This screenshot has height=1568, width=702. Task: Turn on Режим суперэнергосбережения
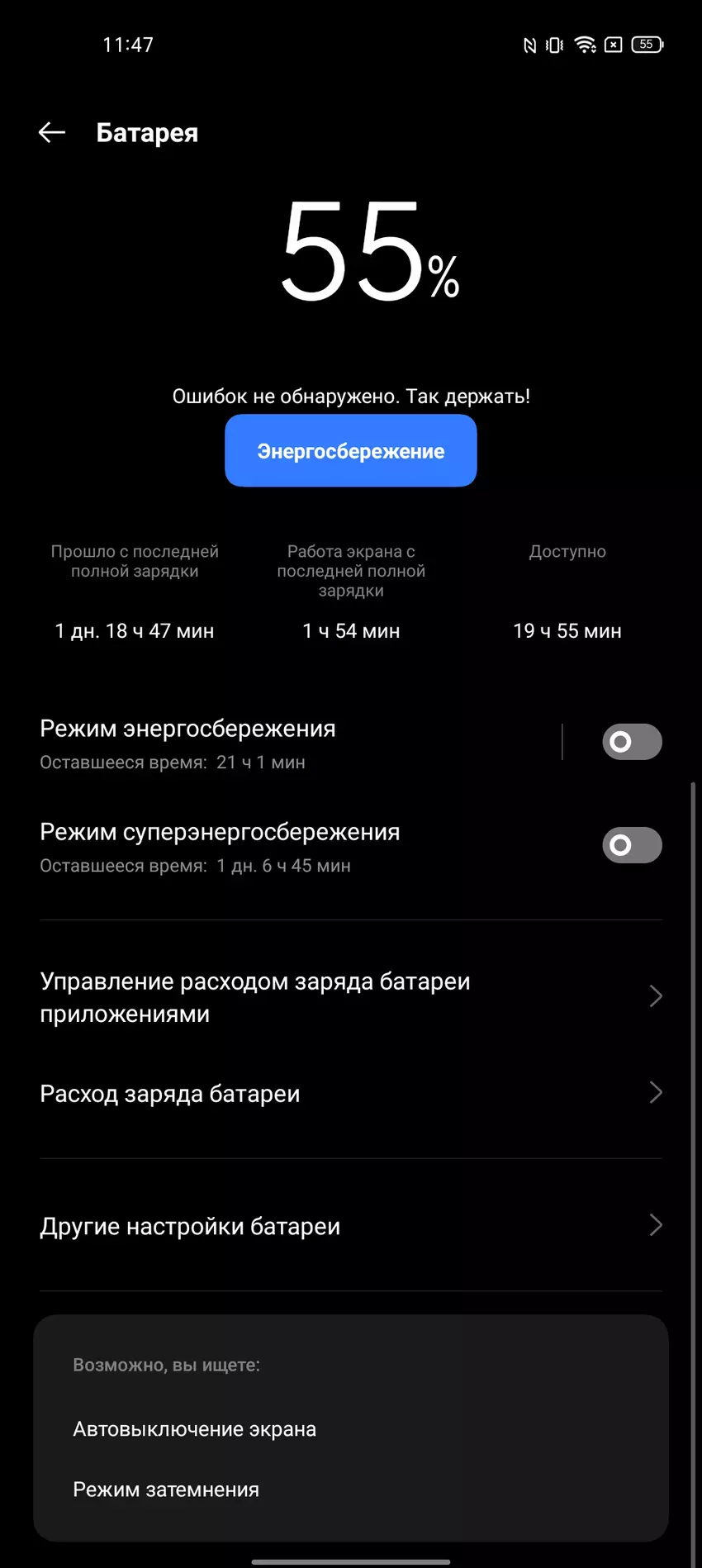632,846
